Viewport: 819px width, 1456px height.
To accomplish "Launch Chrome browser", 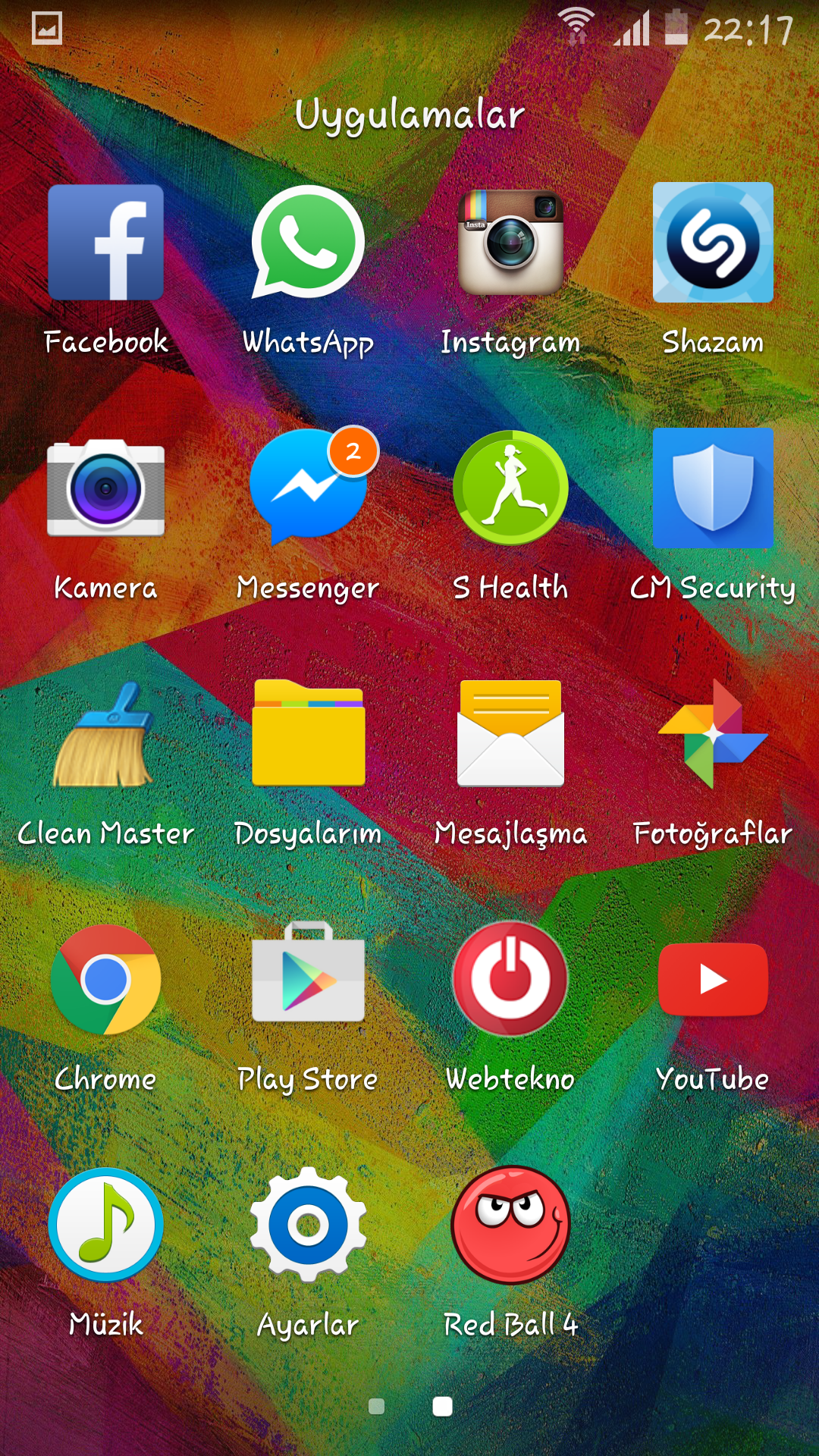I will pyautogui.click(x=105, y=980).
